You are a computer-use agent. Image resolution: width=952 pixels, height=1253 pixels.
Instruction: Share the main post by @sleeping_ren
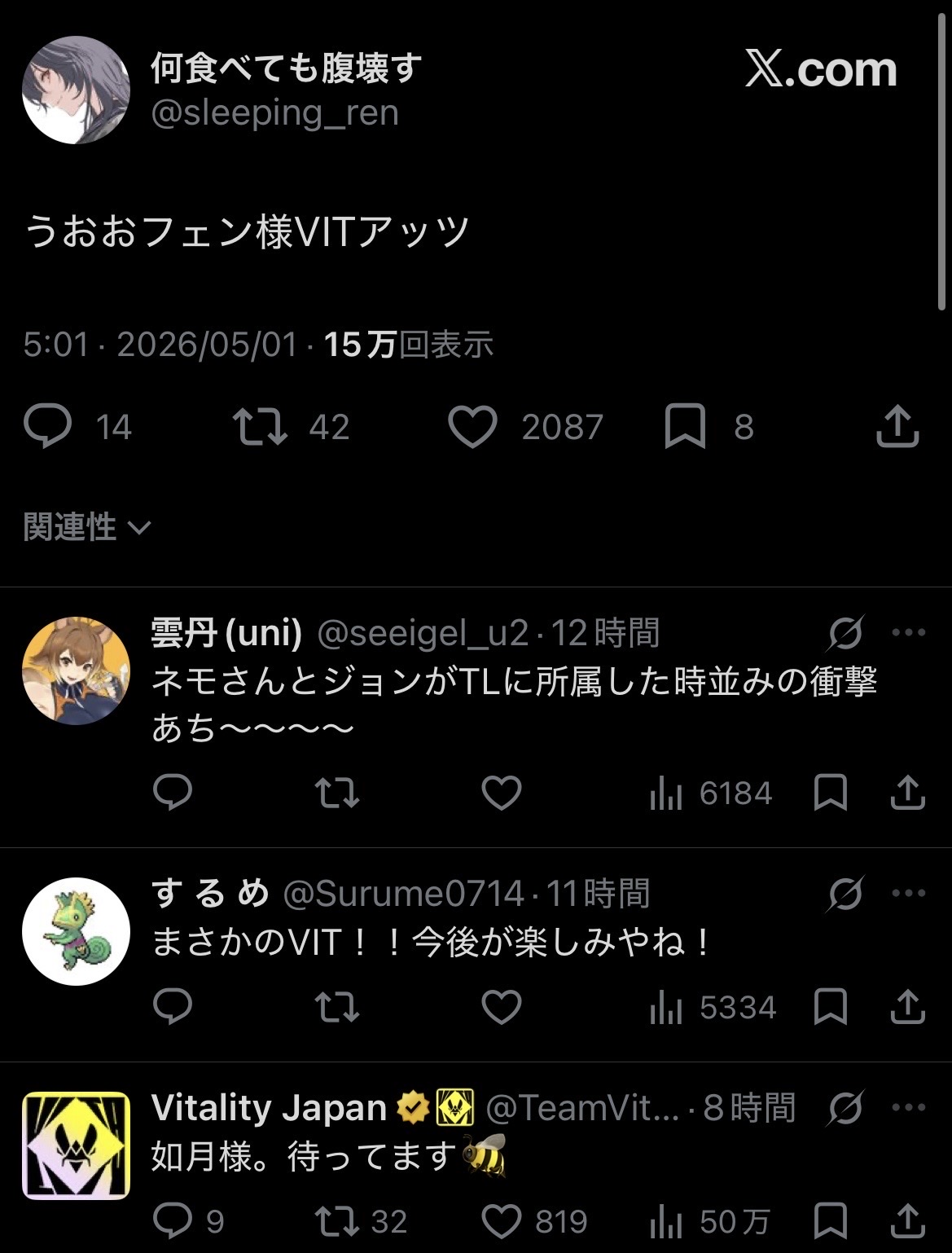[897, 427]
